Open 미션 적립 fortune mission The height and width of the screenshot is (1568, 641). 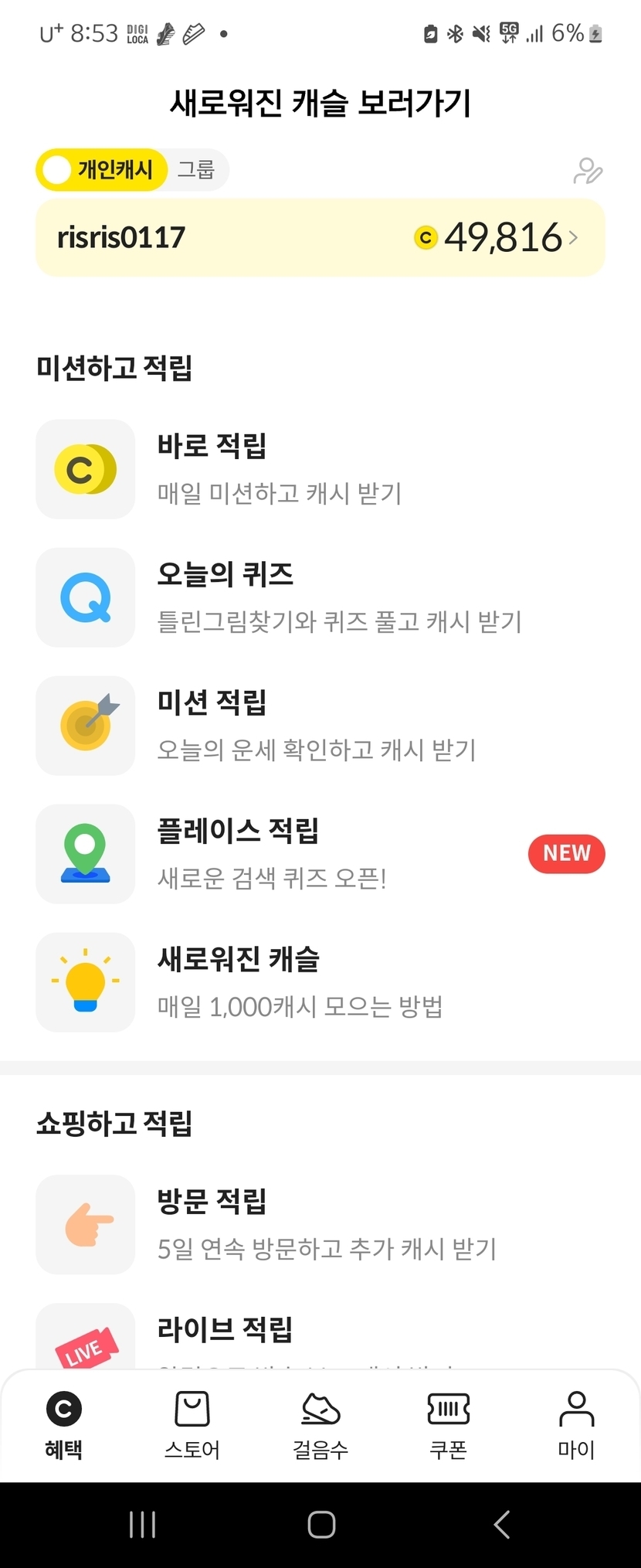320,726
